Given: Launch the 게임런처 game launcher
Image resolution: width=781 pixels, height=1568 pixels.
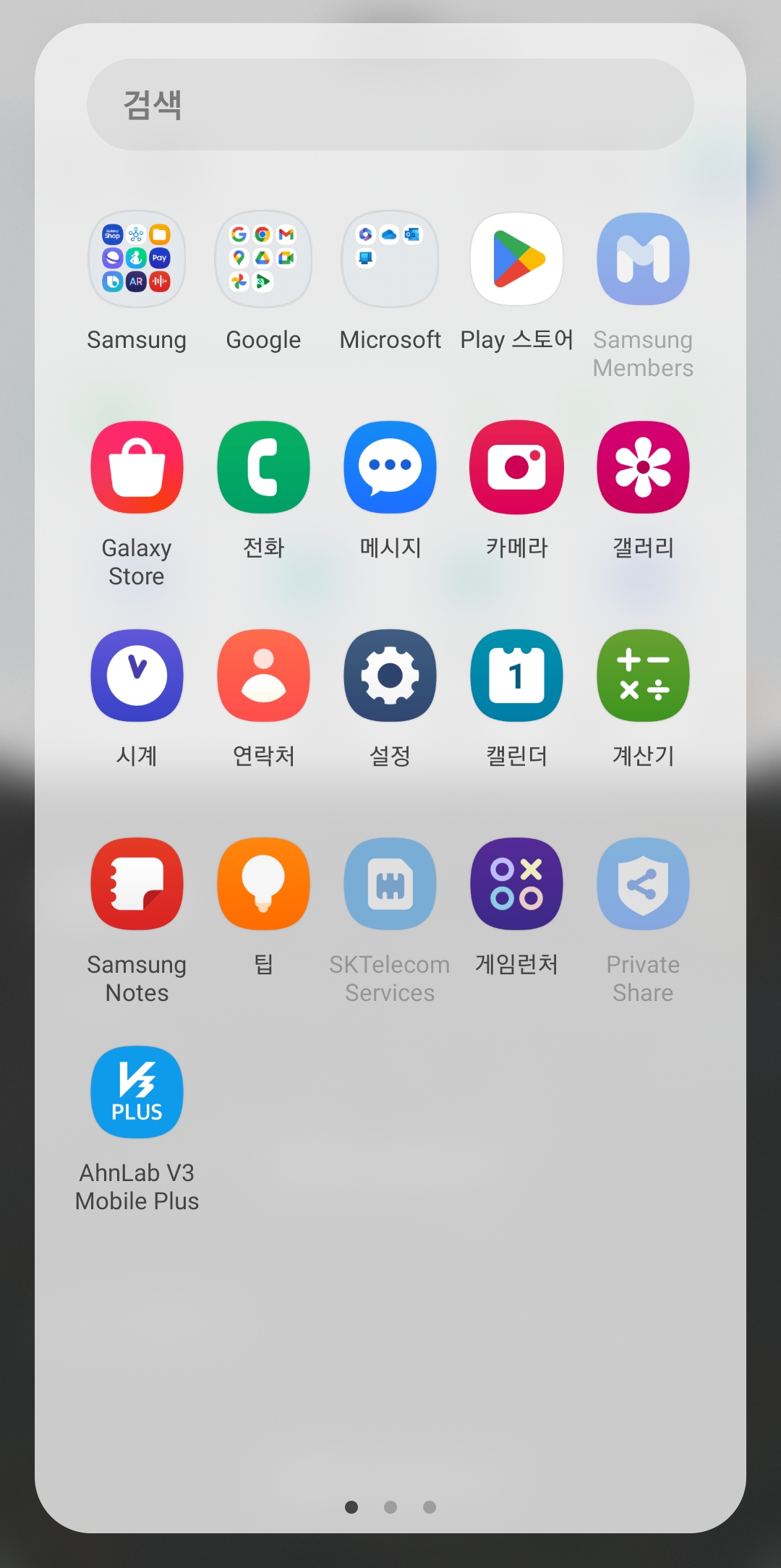Looking at the screenshot, I should (516, 883).
